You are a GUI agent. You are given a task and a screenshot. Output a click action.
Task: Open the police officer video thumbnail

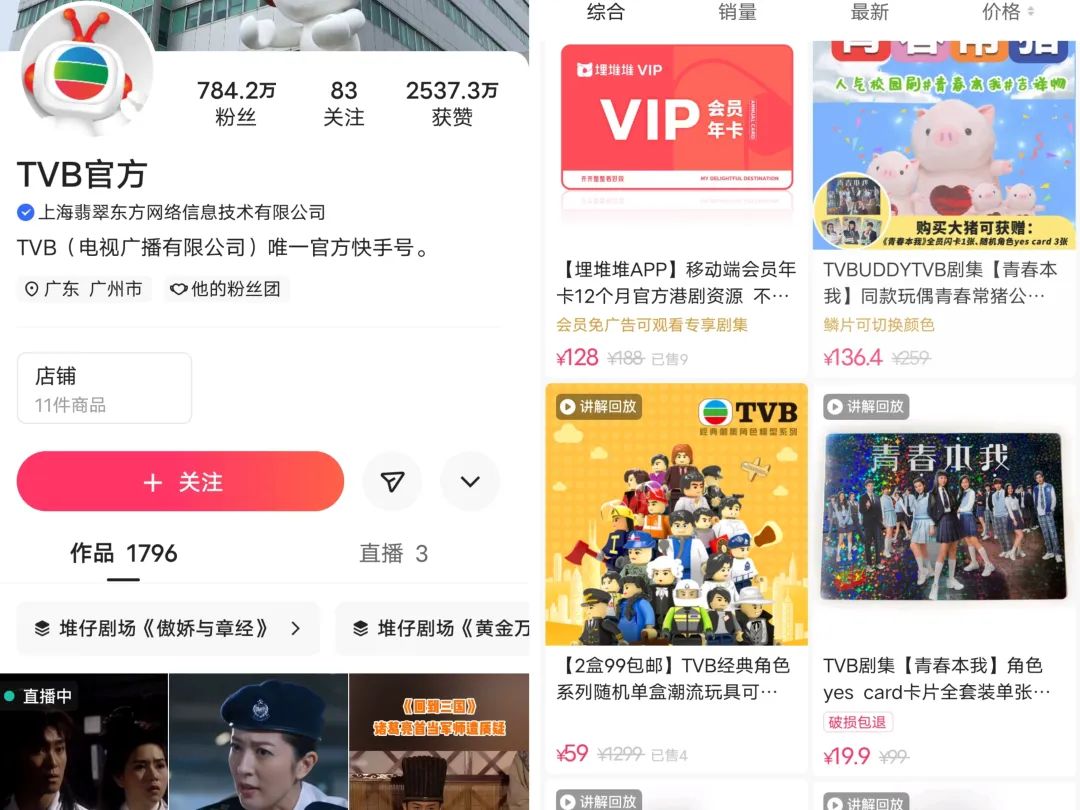pos(258,742)
